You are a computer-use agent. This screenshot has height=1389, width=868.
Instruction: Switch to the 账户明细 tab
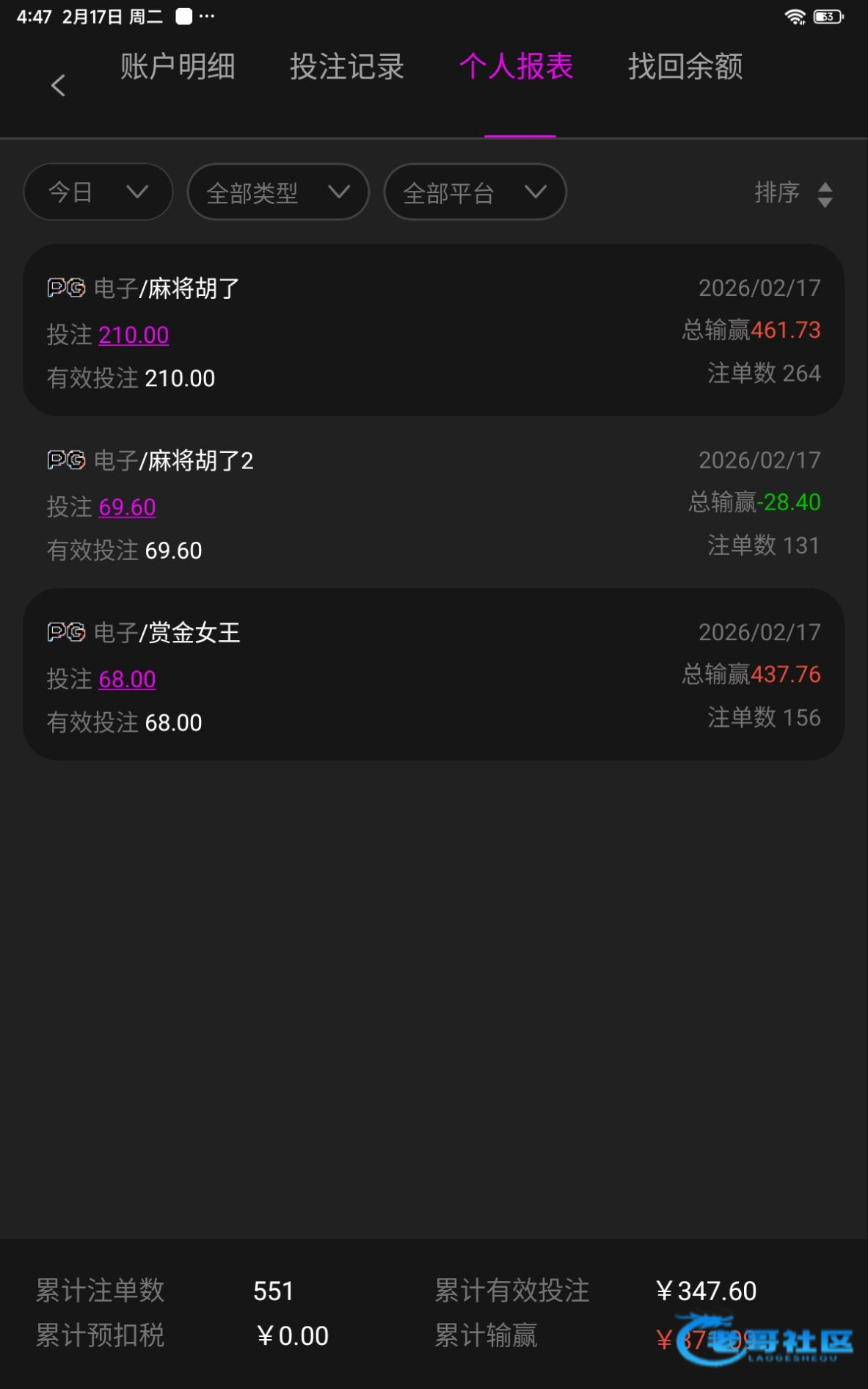point(178,67)
